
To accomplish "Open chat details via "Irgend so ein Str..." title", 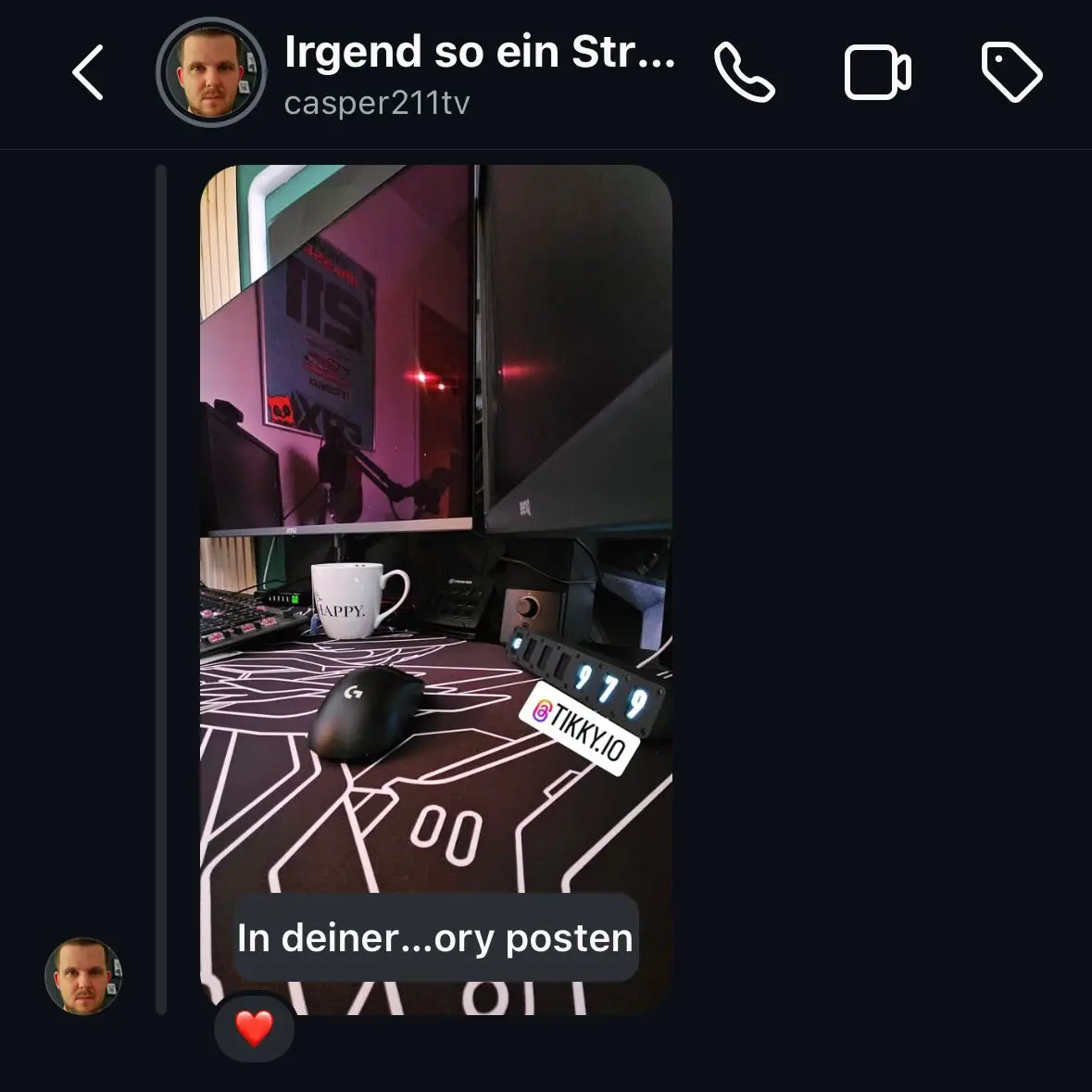I will tap(479, 53).
